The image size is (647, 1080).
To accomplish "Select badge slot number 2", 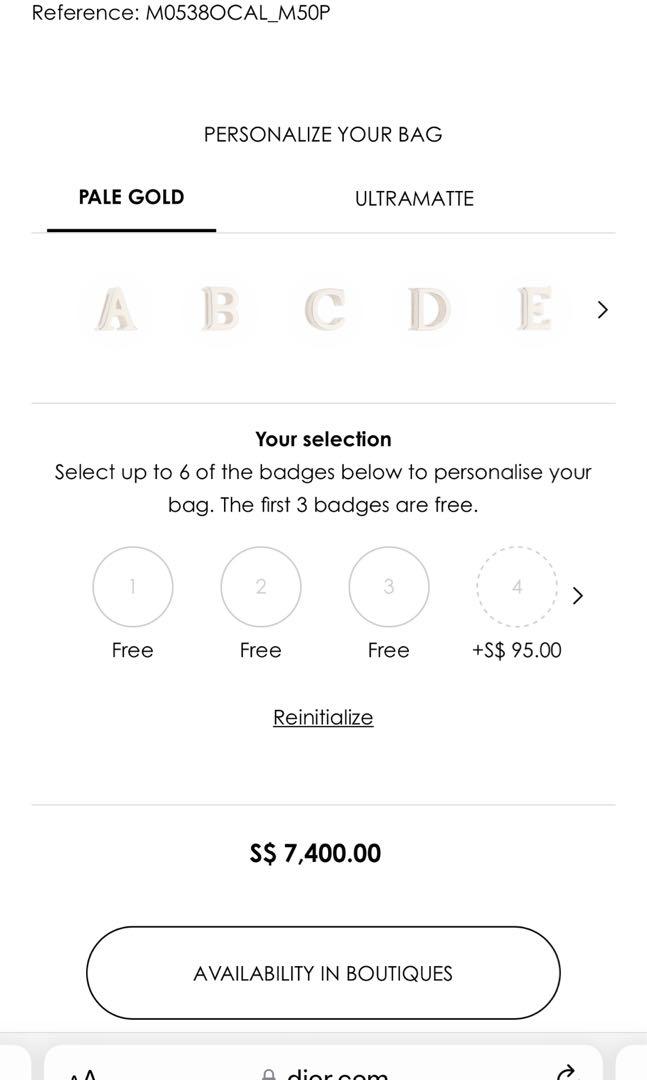I will (x=260, y=587).
